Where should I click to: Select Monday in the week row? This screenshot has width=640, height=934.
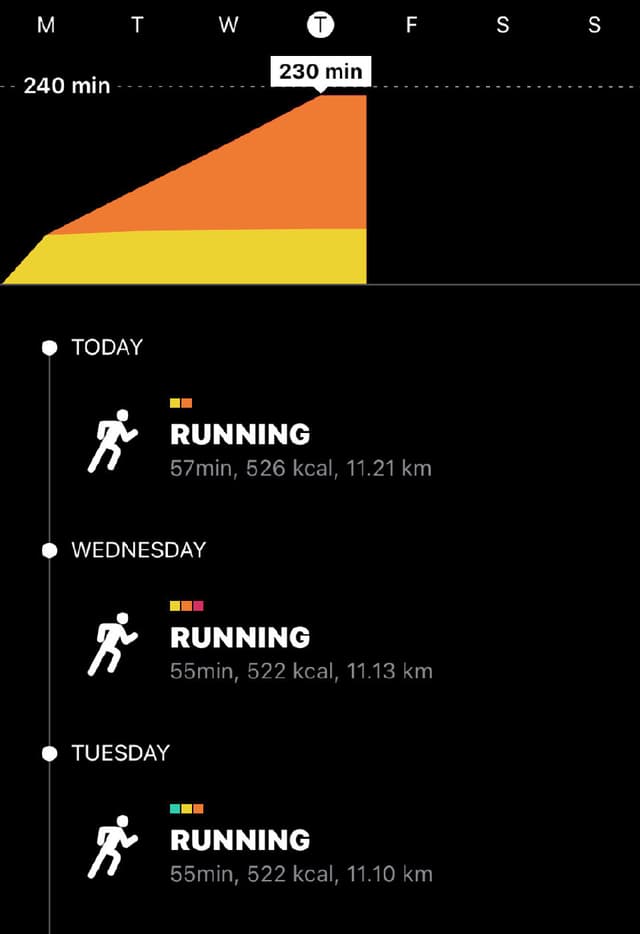point(46,26)
